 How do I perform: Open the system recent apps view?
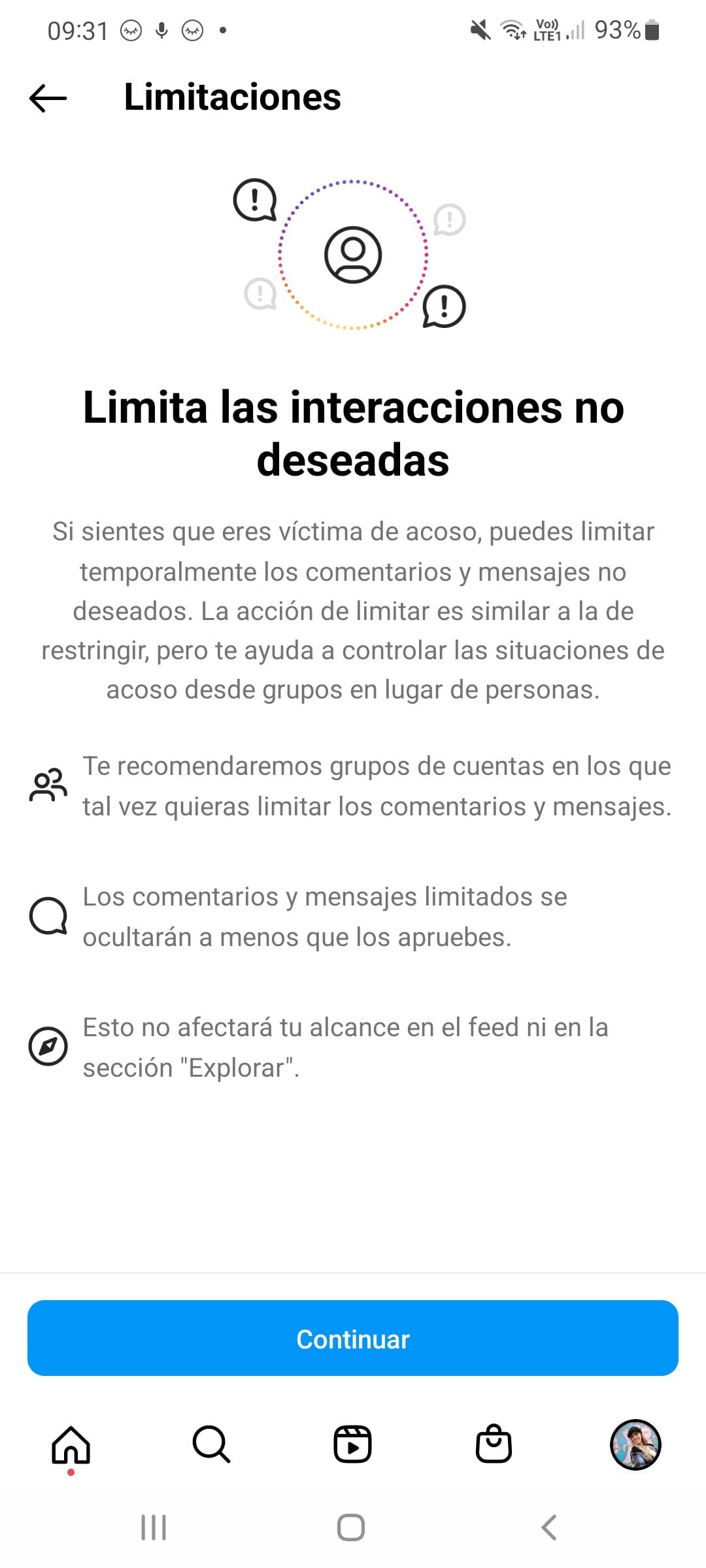tap(154, 1527)
